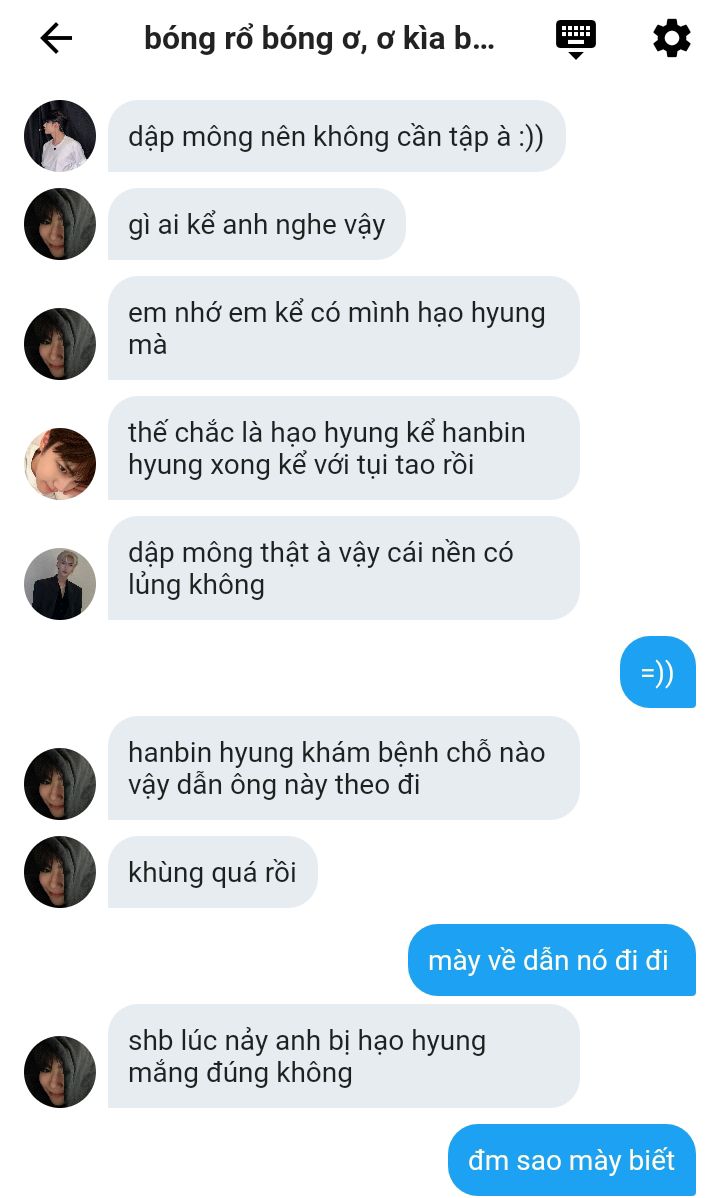Tap avatar beside "thế chắc là hạo hyung kể"

click(60, 464)
